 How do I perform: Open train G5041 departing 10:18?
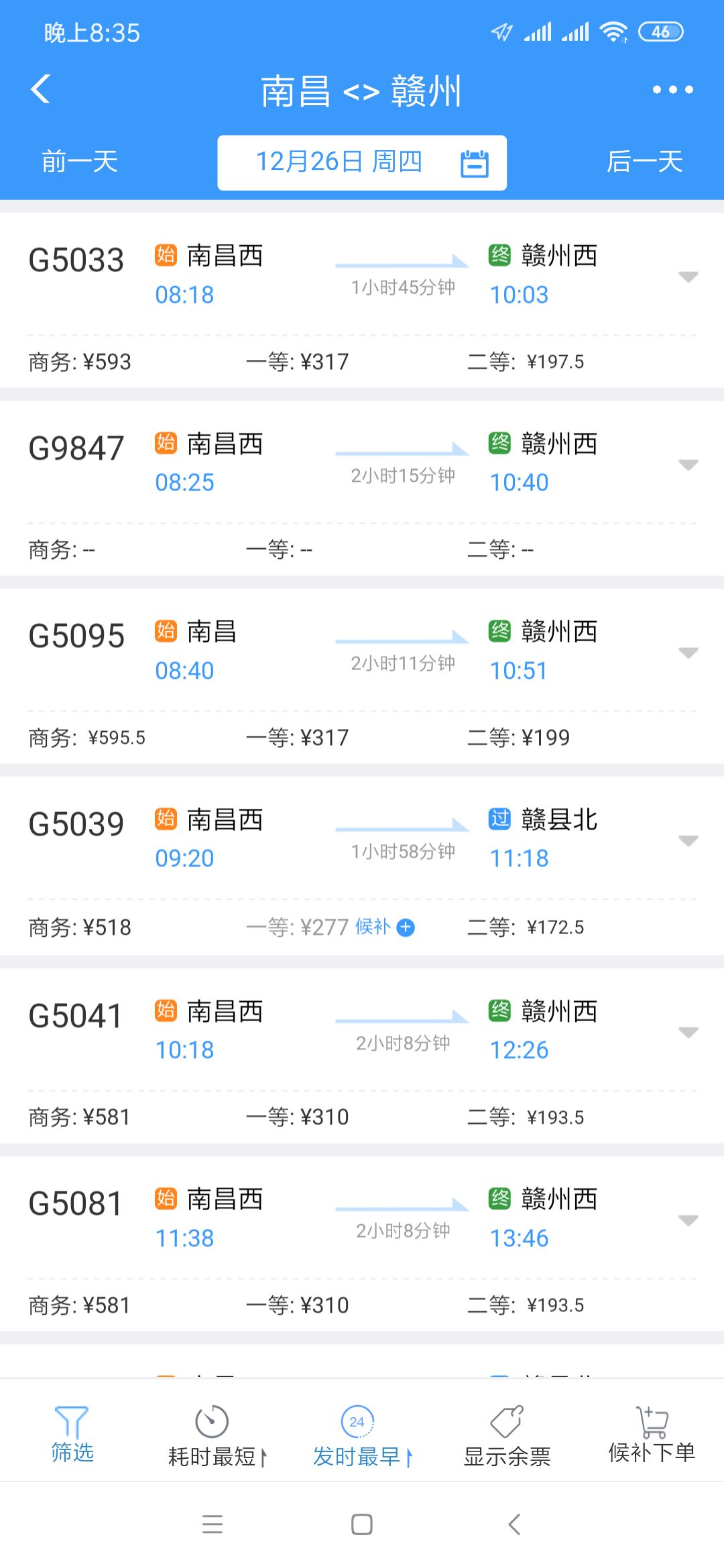362,1056
